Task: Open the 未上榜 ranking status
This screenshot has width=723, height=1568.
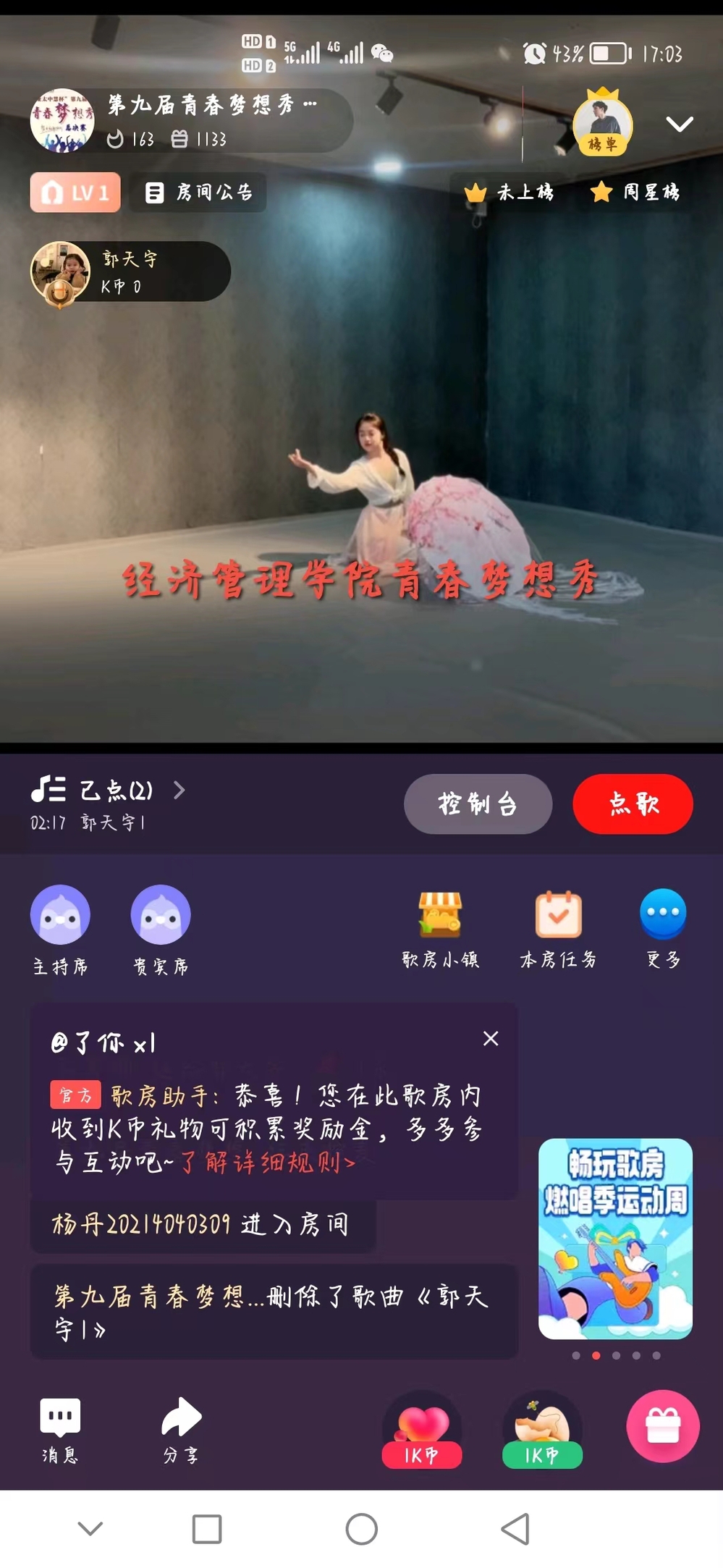Action: coord(509,193)
